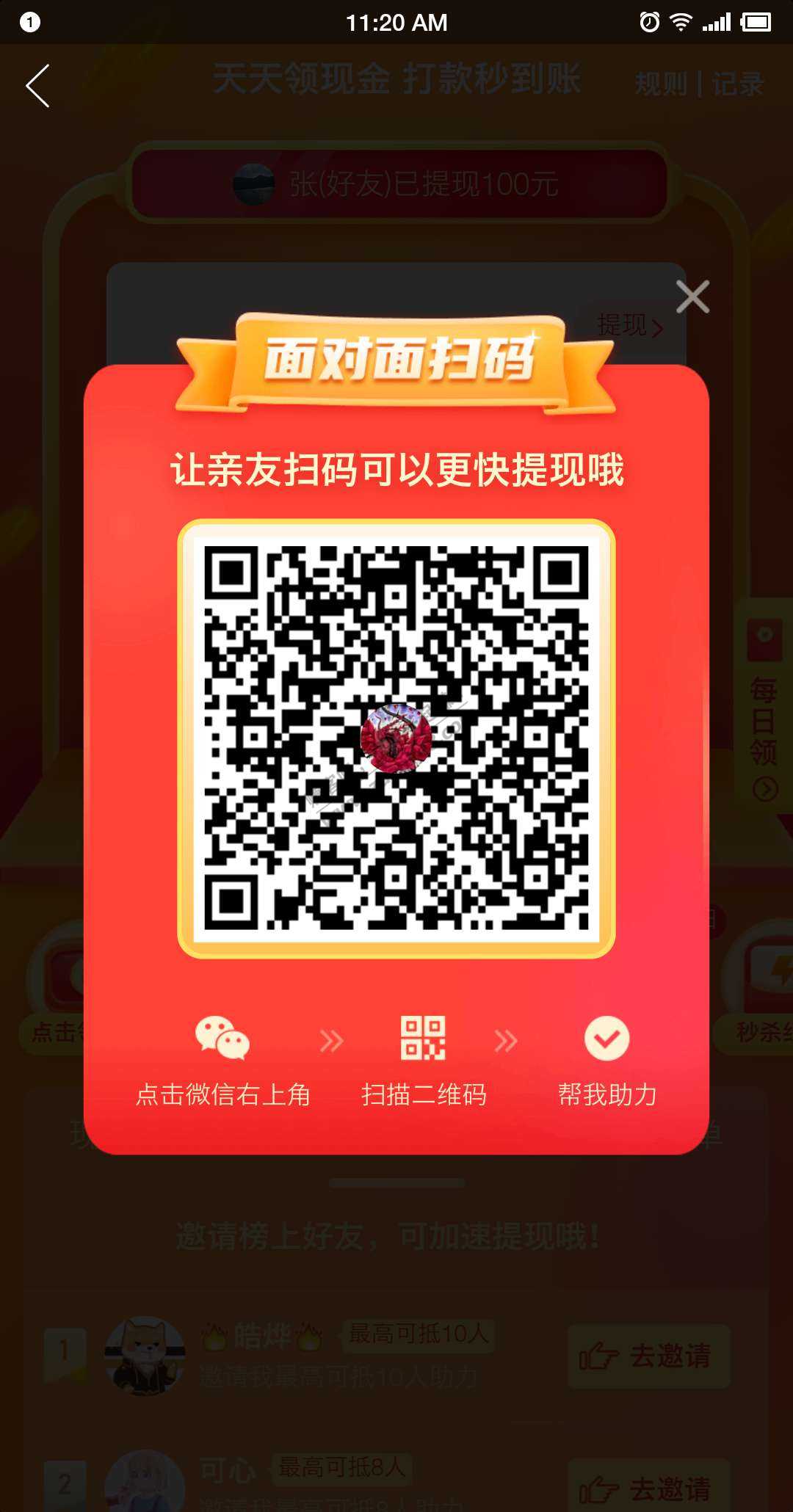Go back using the top-left arrow
This screenshot has height=1512, width=793.
point(38,86)
